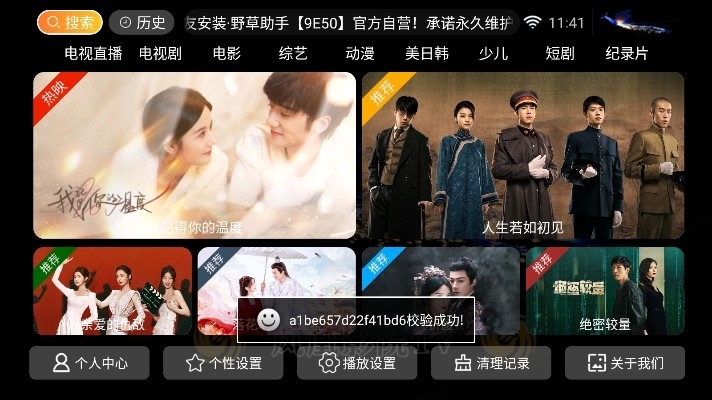Go to the 电影 tab

[227, 53]
